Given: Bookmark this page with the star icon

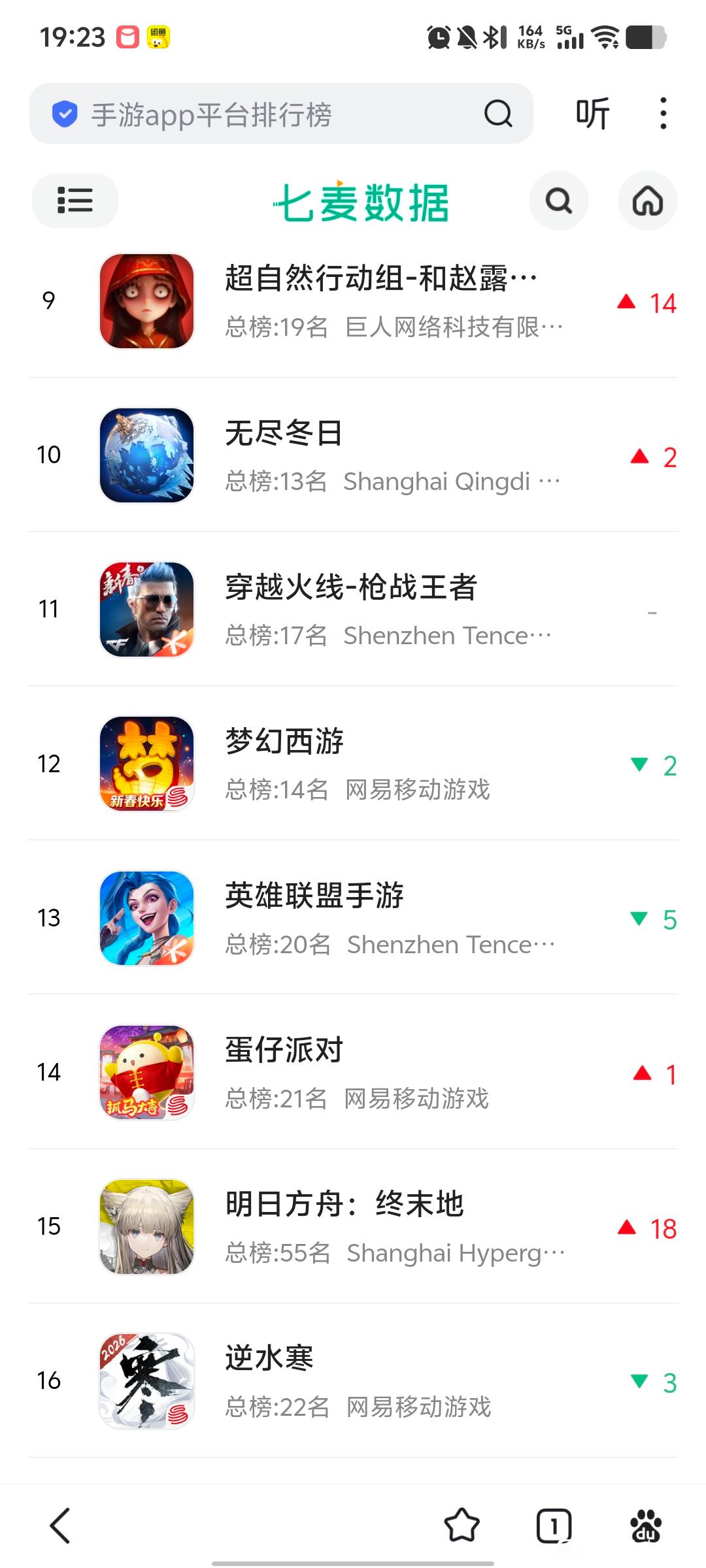Looking at the screenshot, I should 462,1526.
